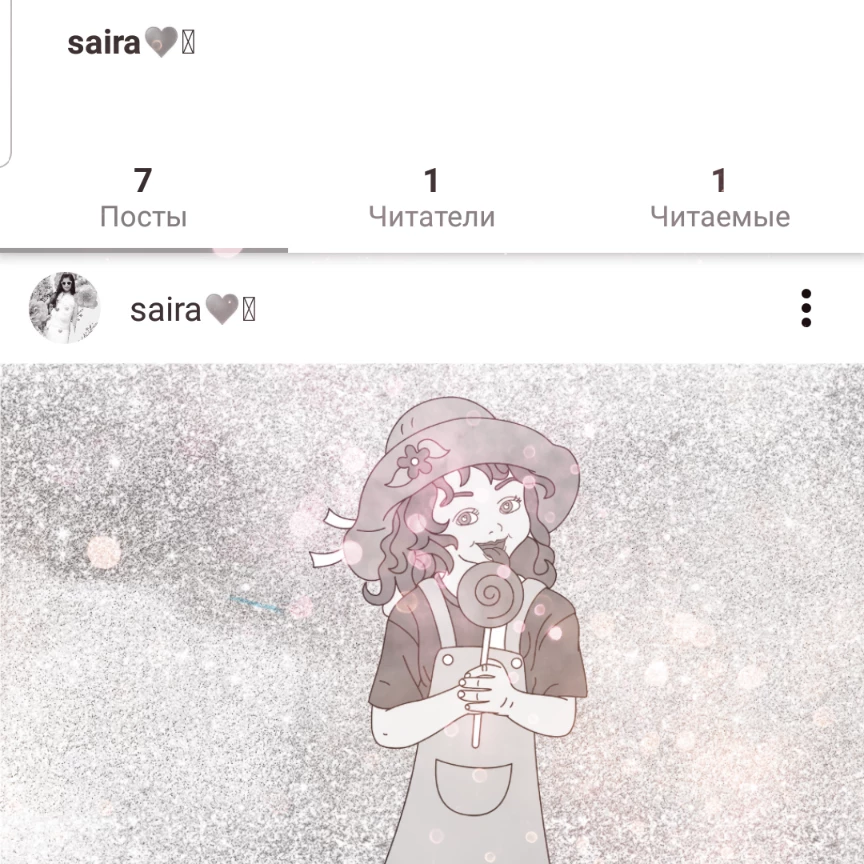Open the post image with lollipop girl
The width and height of the screenshot is (864, 864).
point(432,613)
